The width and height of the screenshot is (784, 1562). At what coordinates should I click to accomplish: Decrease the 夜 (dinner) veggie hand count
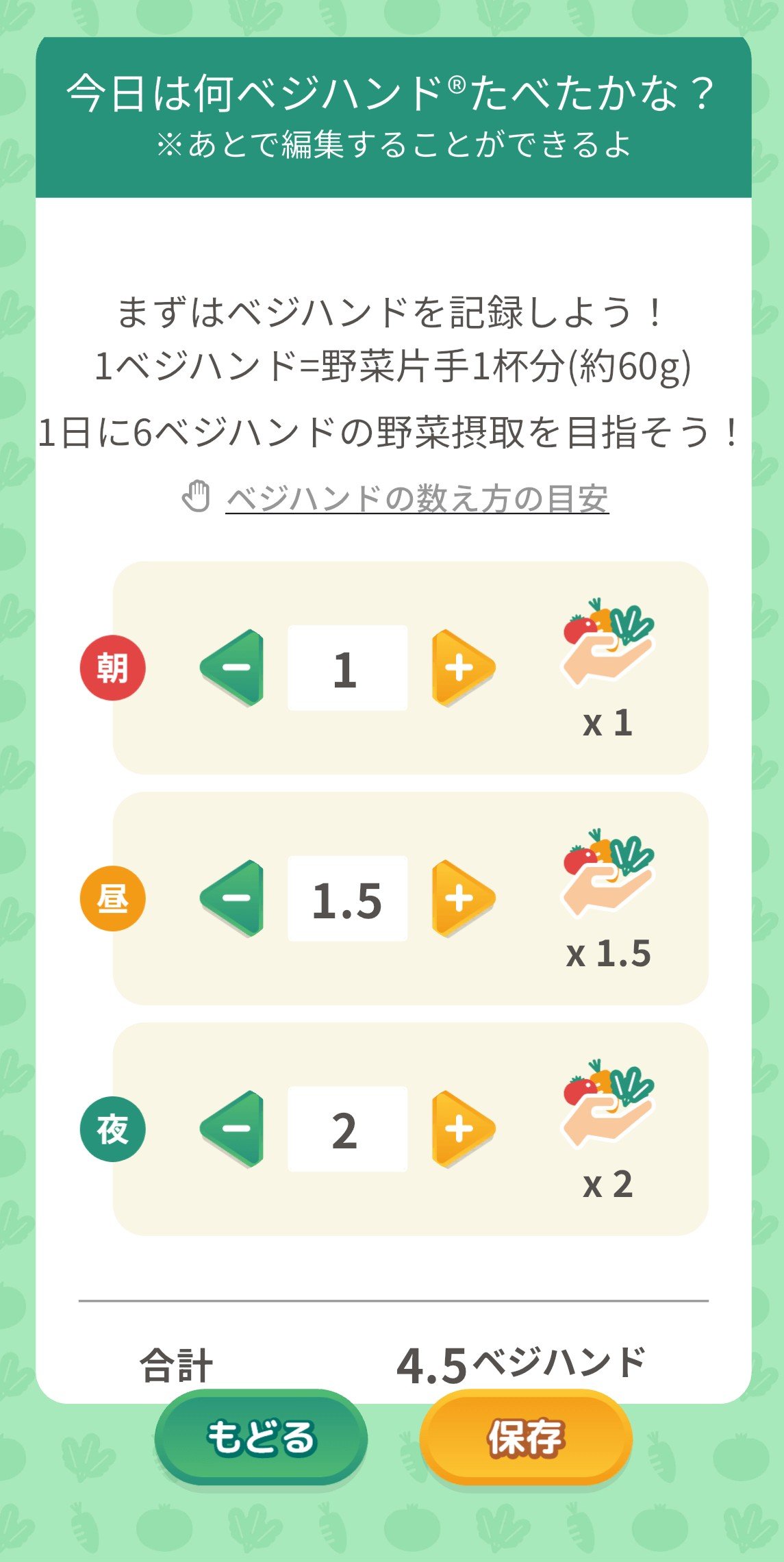point(234,1129)
